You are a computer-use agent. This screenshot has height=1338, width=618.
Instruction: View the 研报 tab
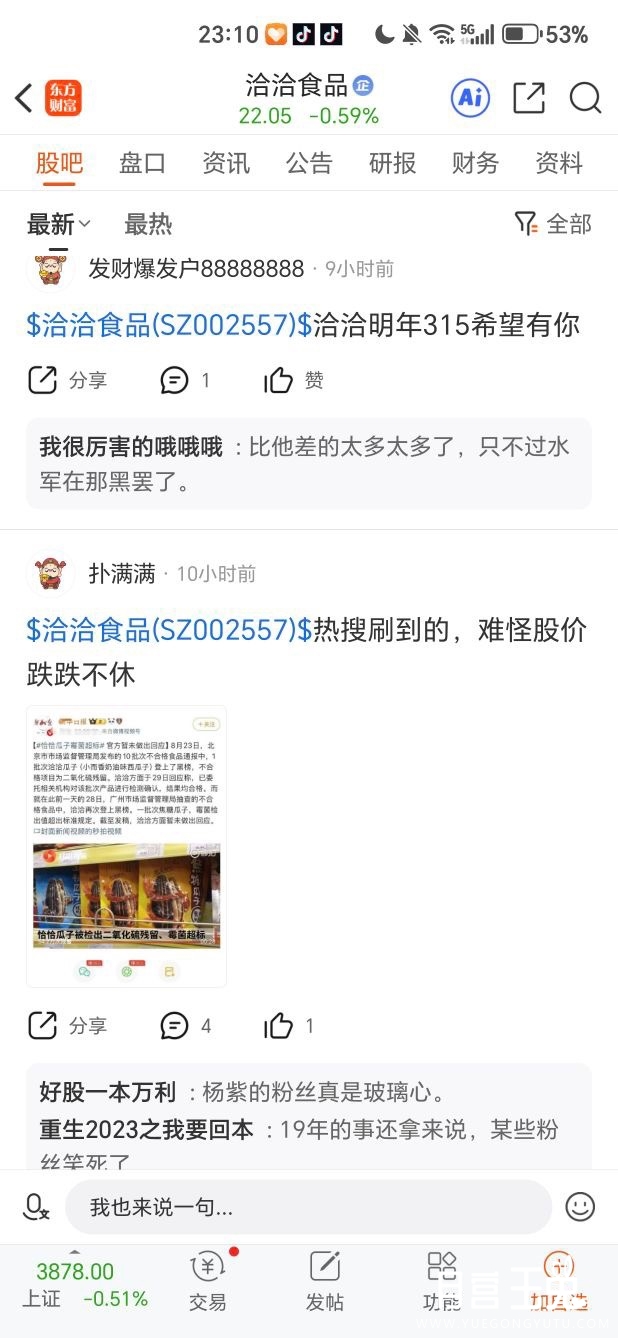tap(392, 163)
